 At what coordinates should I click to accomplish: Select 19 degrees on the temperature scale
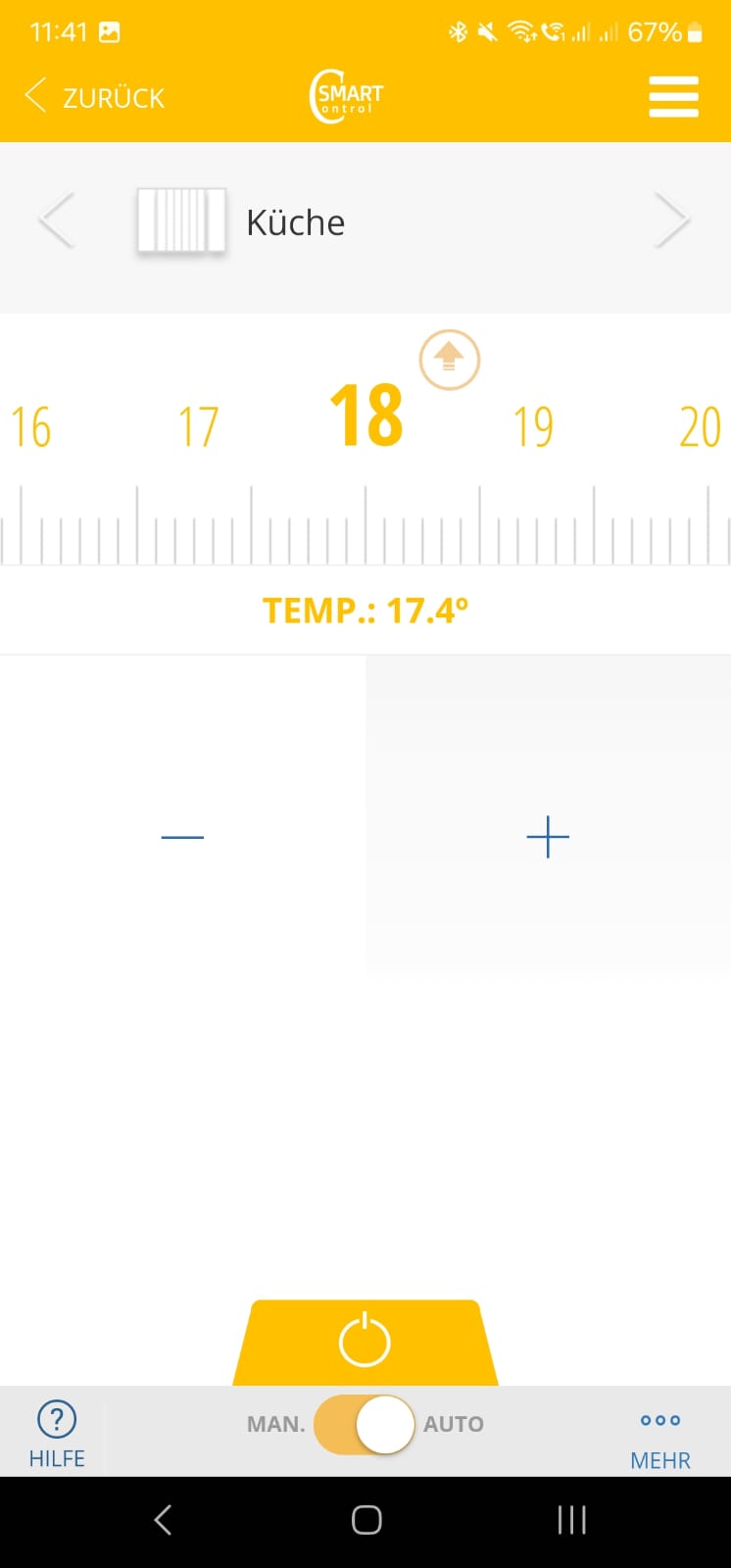(533, 427)
